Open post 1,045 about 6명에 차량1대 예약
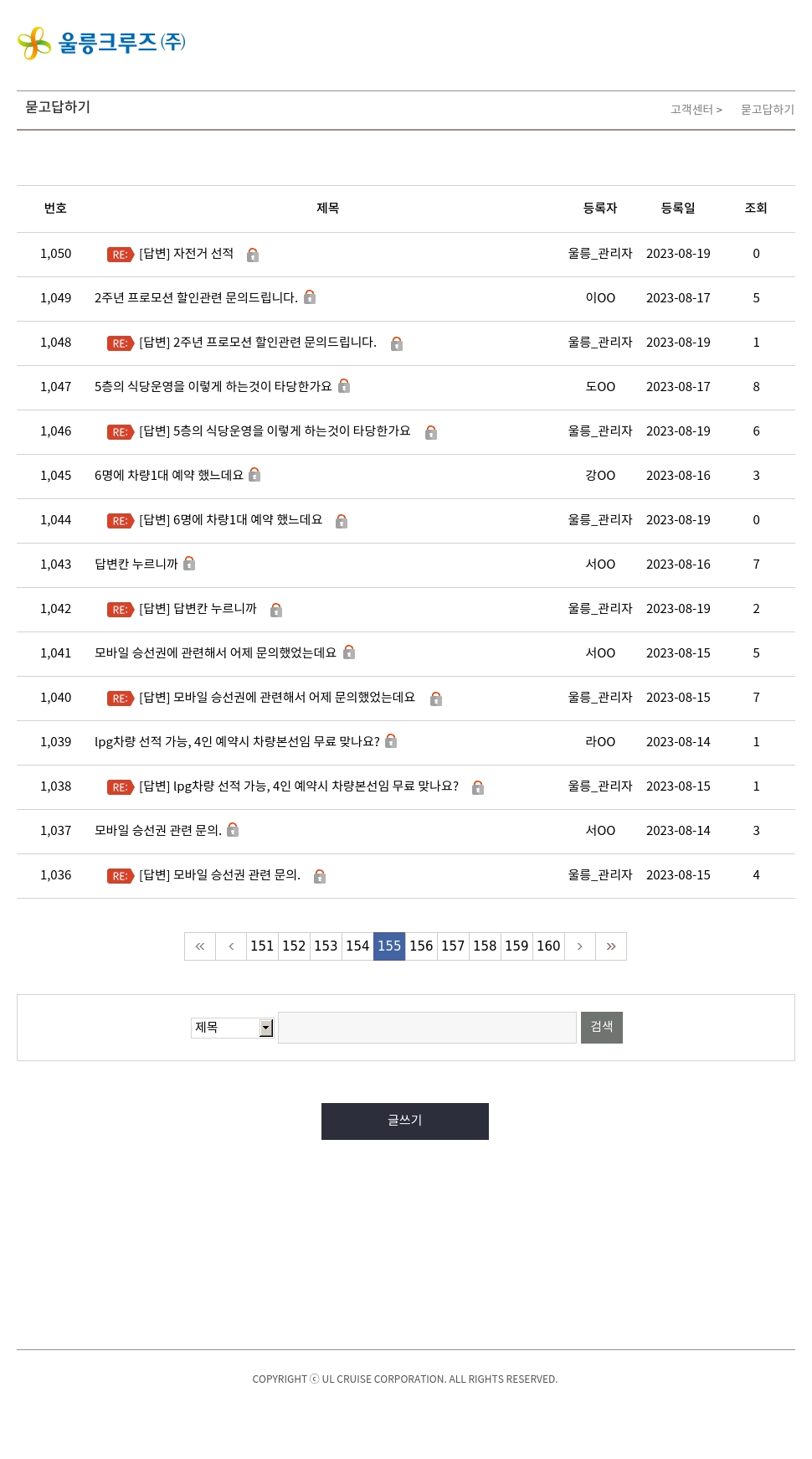 [169, 476]
